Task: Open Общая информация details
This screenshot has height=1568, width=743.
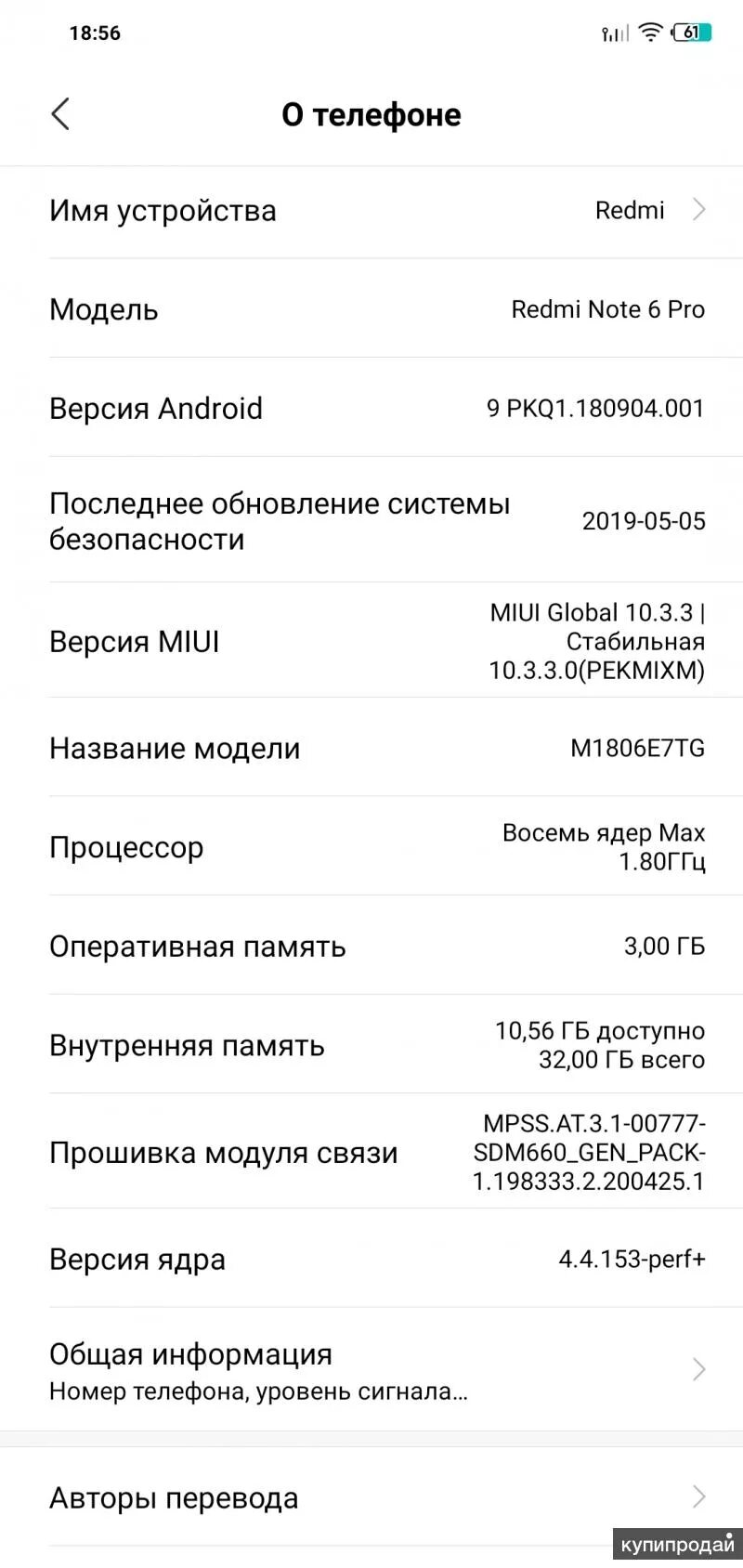Action: point(371,1370)
